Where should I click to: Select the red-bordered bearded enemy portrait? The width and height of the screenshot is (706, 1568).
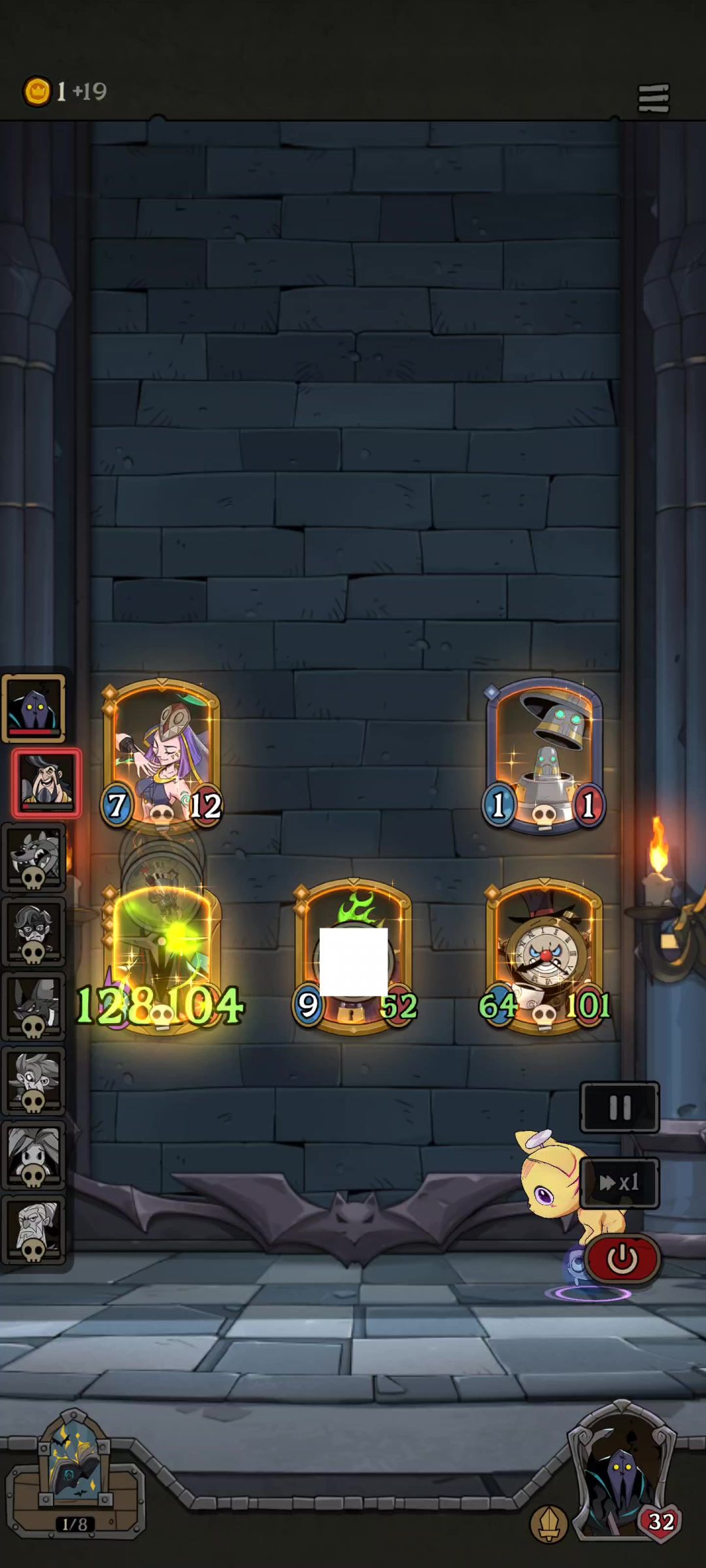[46, 783]
